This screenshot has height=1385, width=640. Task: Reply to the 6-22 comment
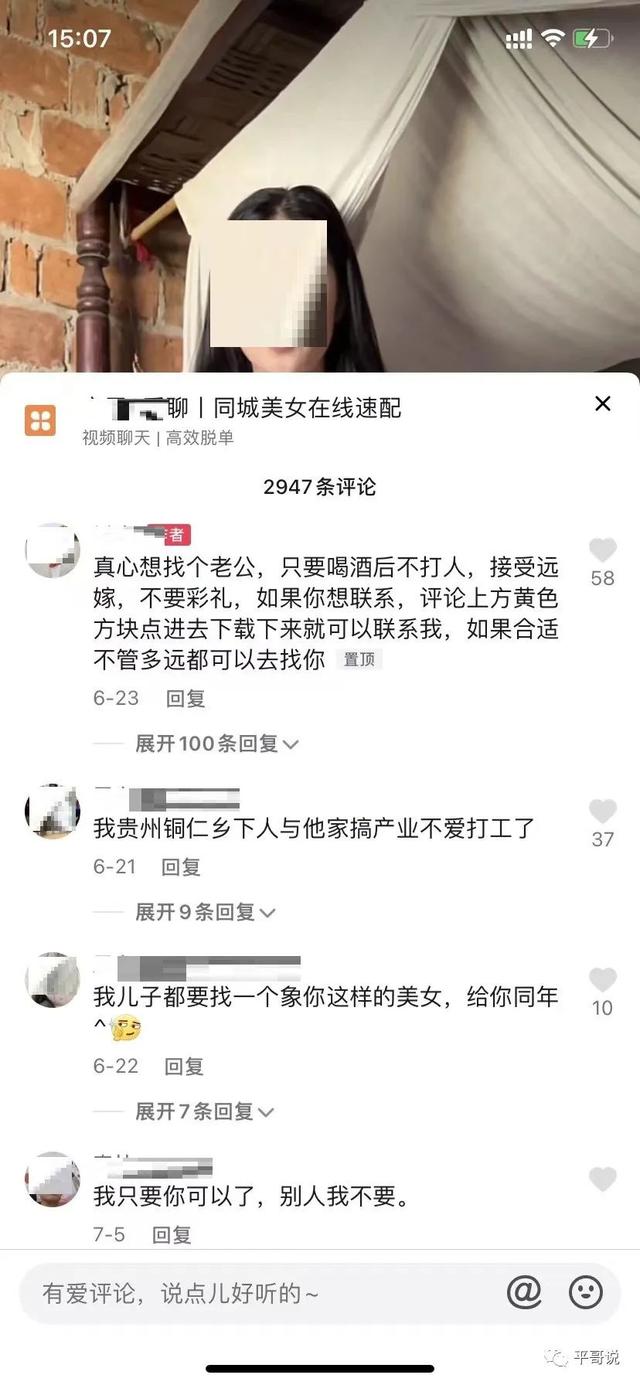[x=183, y=1066]
